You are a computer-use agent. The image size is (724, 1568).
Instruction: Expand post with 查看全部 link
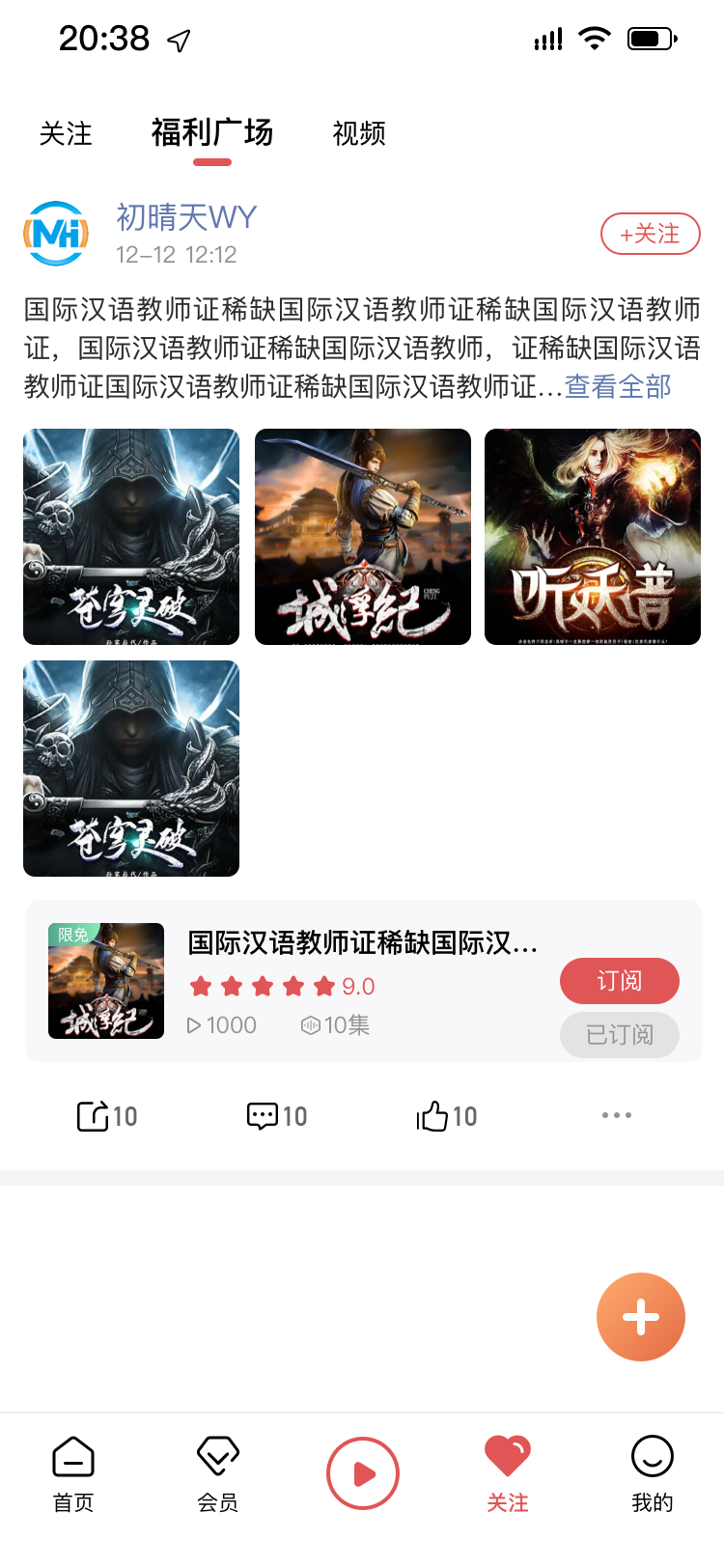(x=618, y=387)
